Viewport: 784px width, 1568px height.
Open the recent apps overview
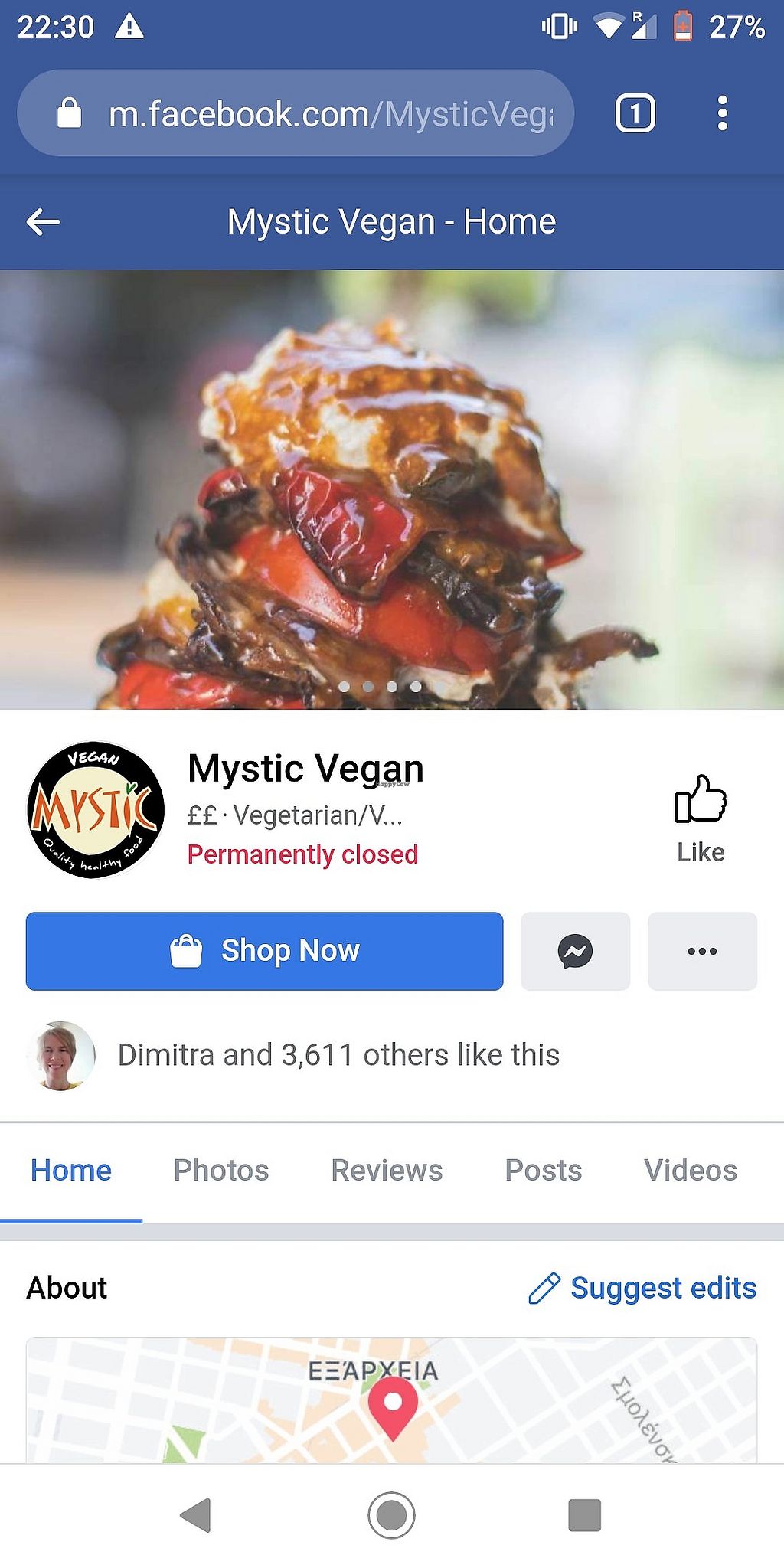click(584, 1514)
